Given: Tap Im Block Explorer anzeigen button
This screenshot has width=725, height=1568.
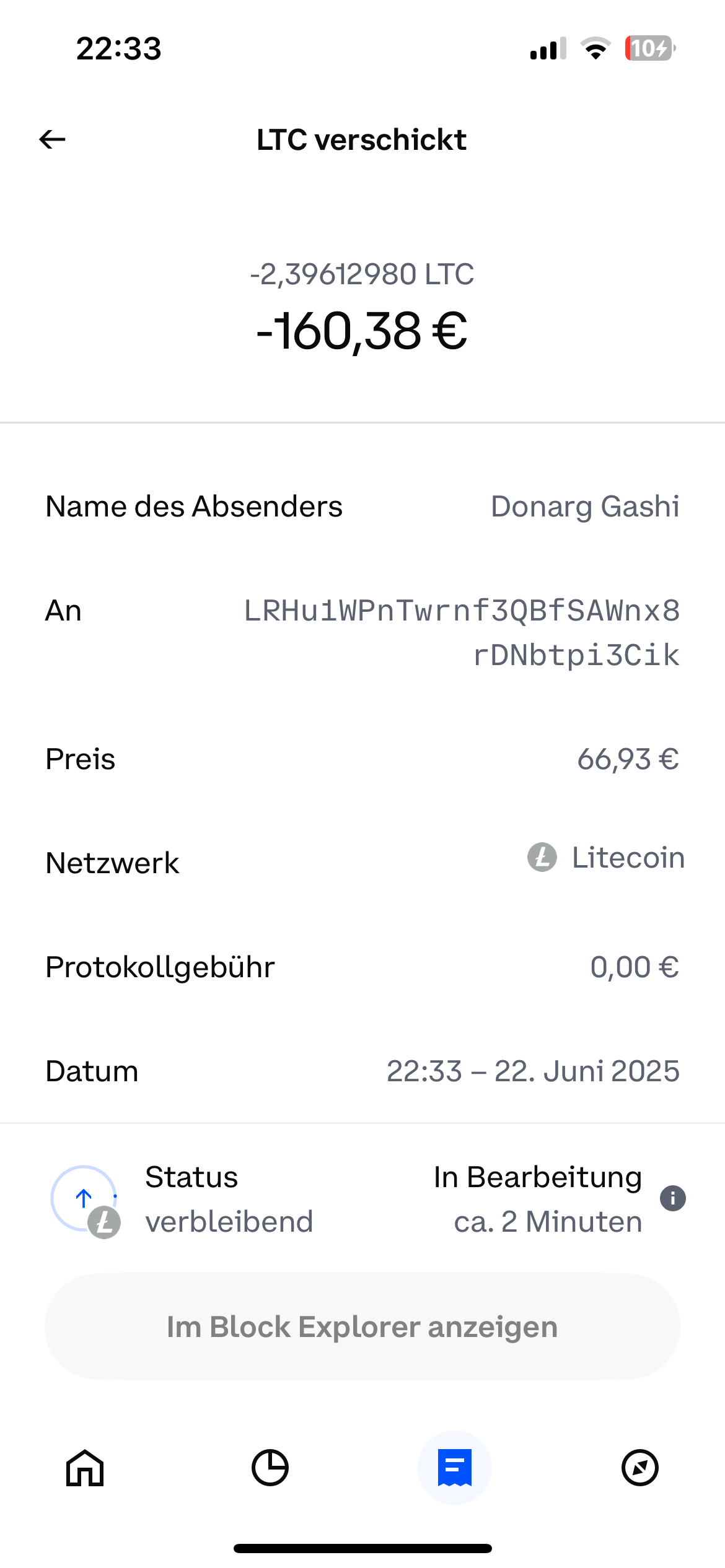Looking at the screenshot, I should (362, 1326).
